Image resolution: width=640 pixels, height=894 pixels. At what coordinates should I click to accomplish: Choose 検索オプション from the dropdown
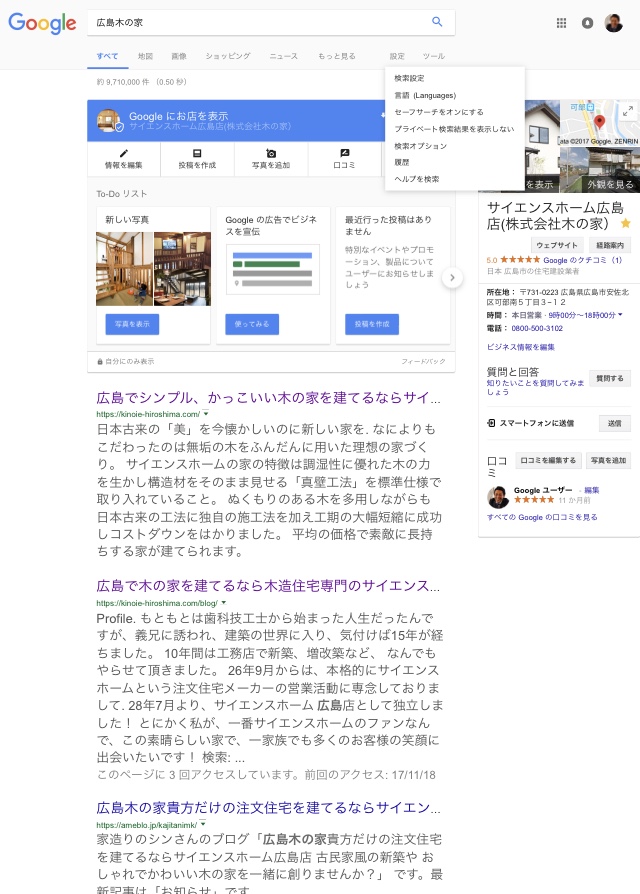point(421,146)
